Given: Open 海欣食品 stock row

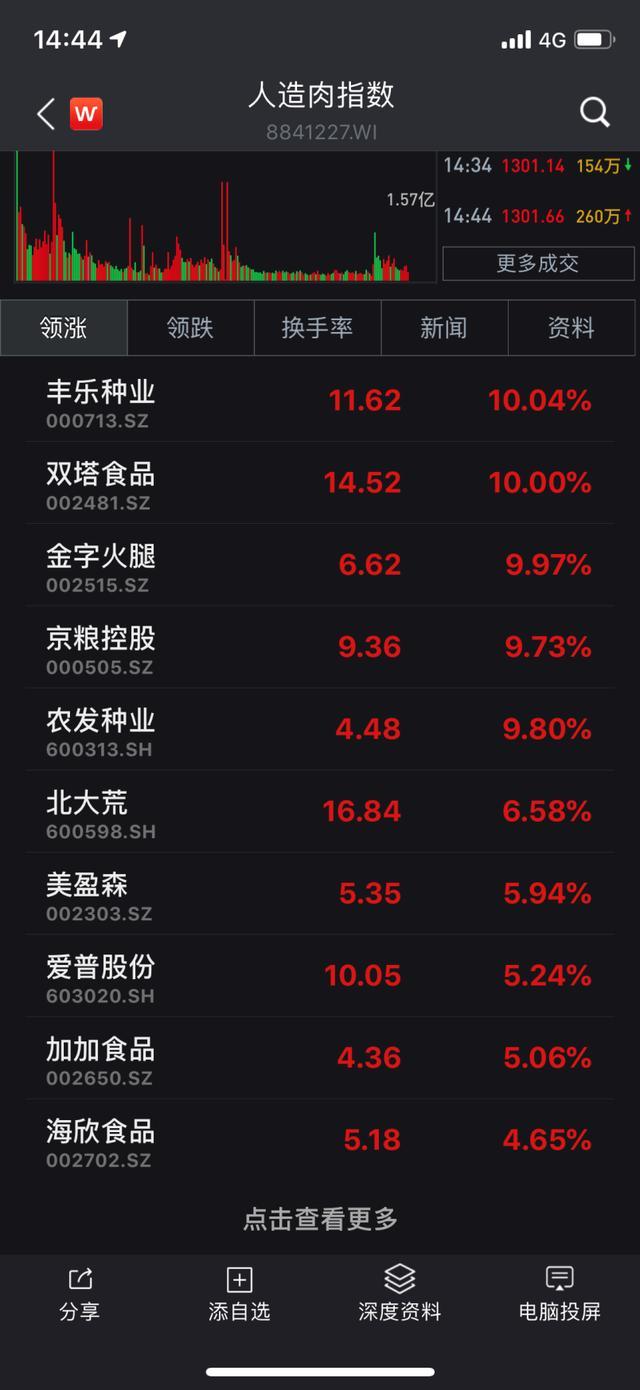Looking at the screenshot, I should 320,1139.
